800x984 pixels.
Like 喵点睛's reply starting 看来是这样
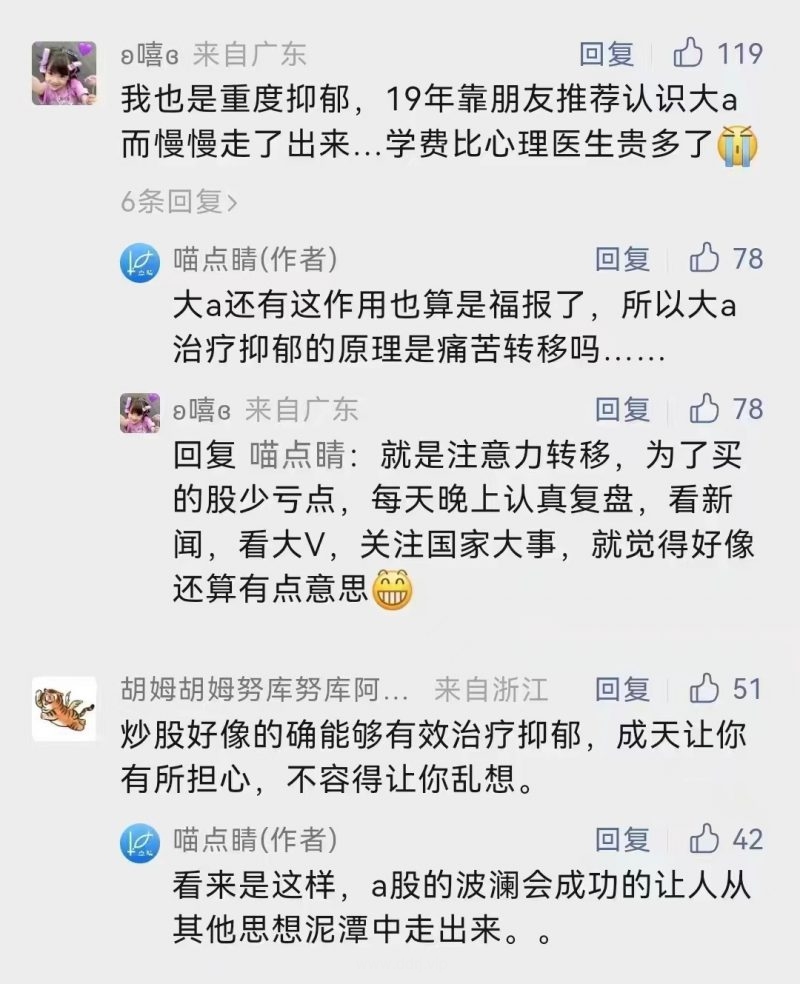click(x=706, y=839)
